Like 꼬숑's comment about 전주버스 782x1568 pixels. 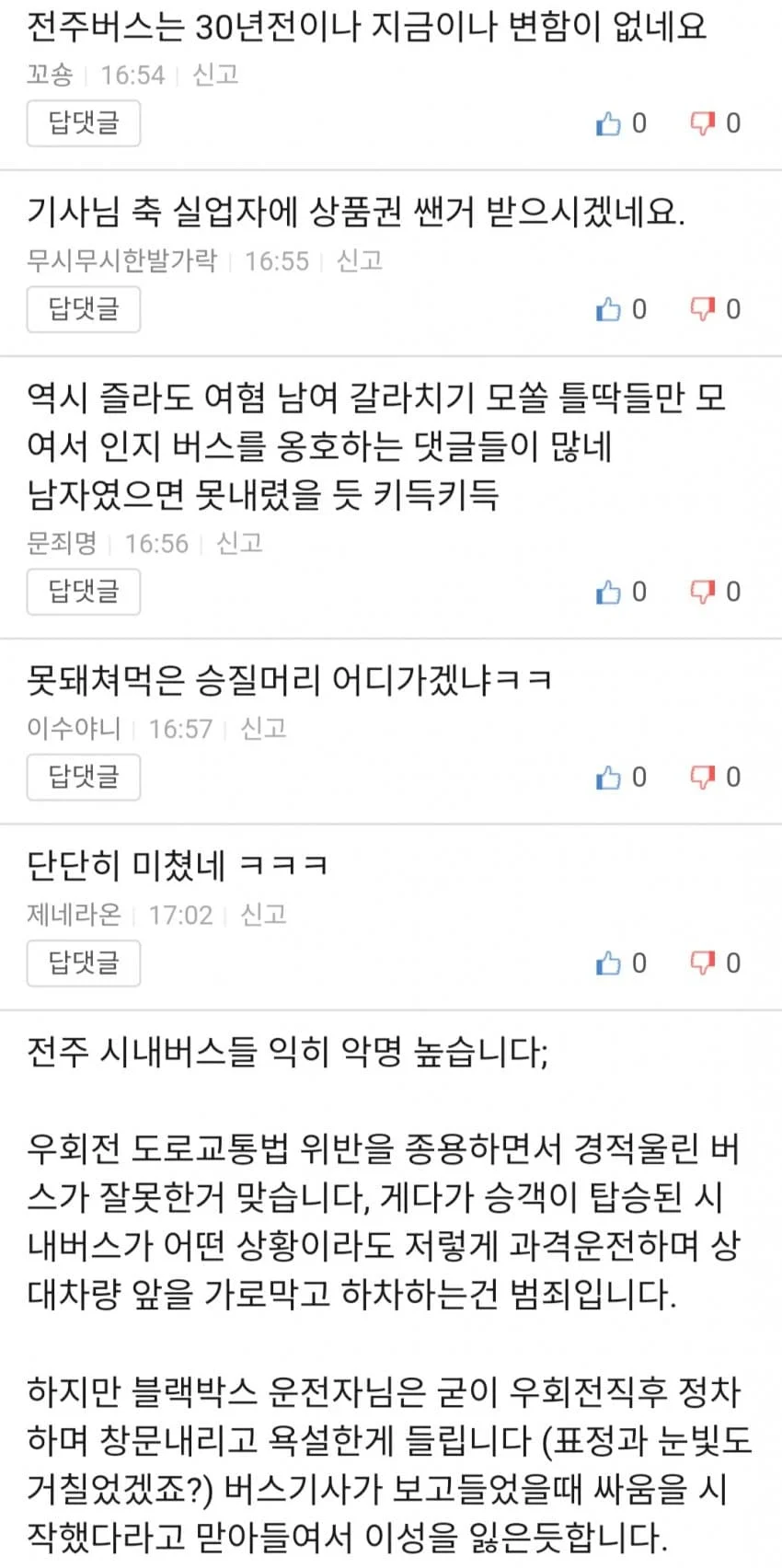[609, 123]
